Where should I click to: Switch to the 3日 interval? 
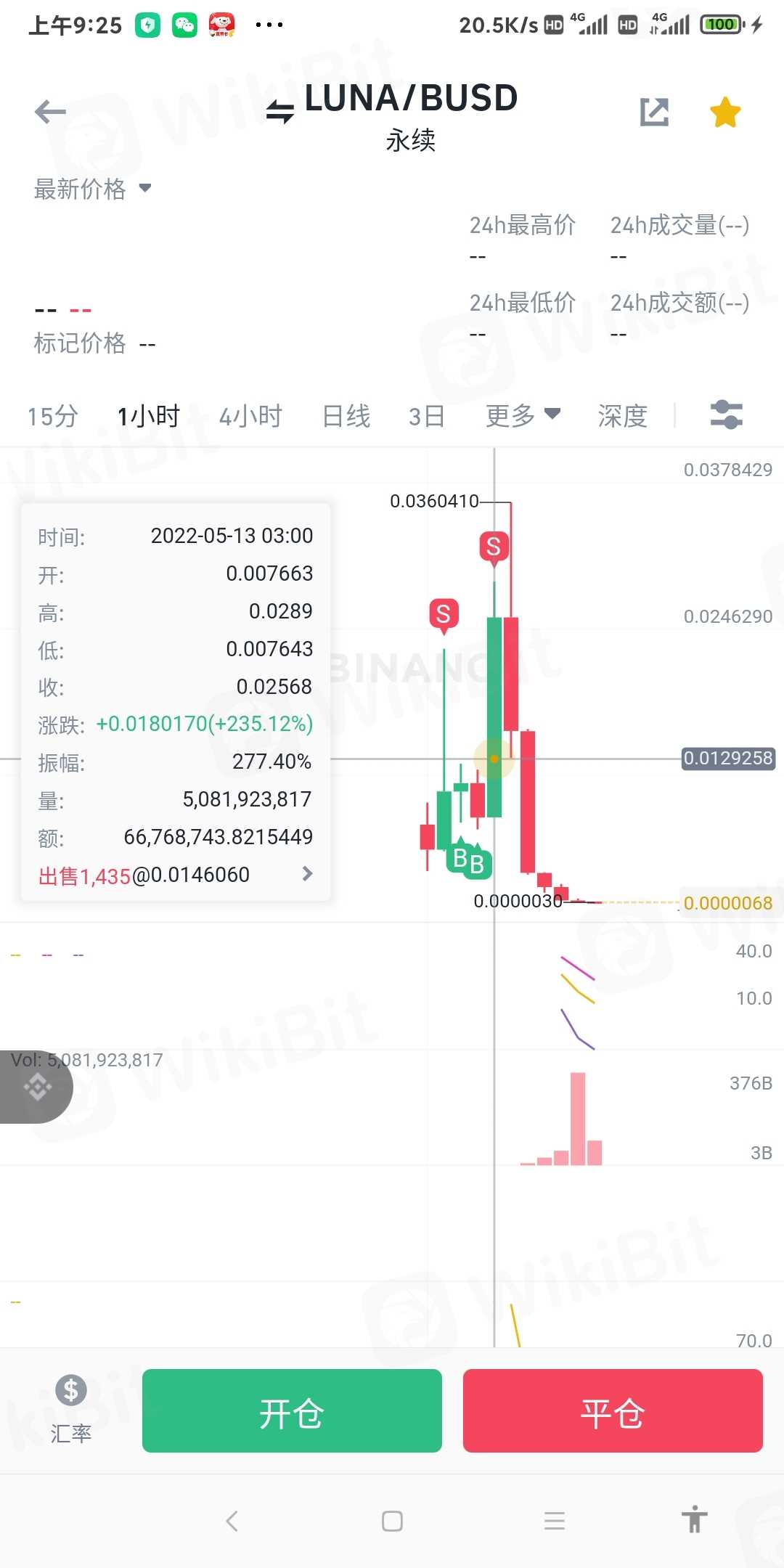coord(426,416)
